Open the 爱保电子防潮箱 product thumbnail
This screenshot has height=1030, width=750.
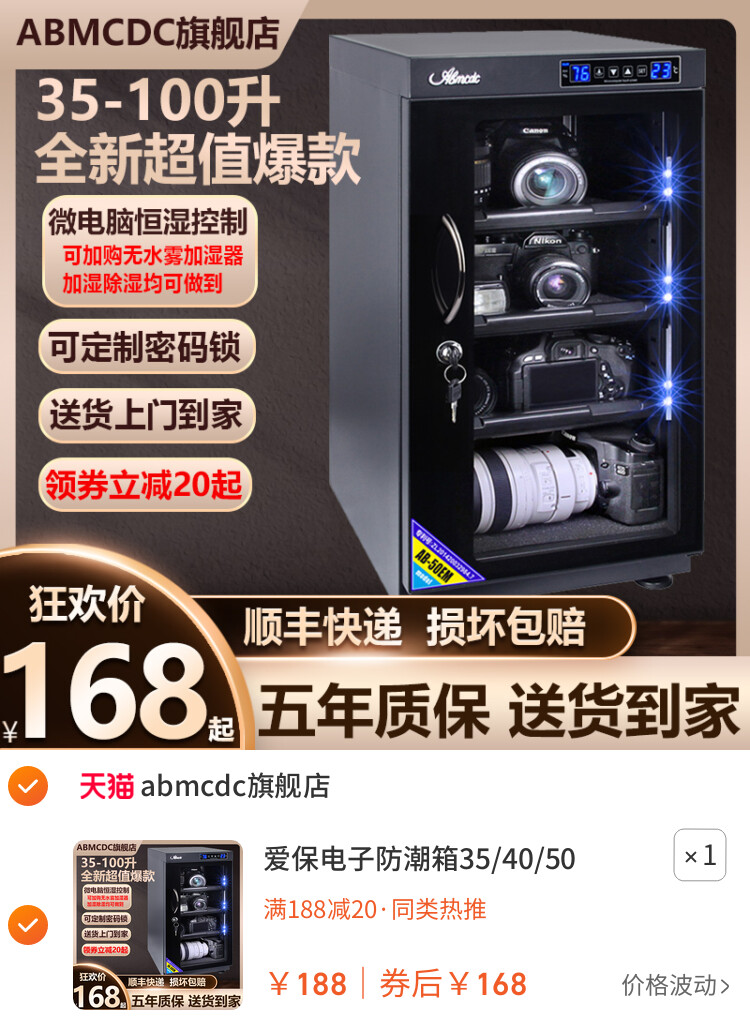pyautogui.click(x=158, y=925)
